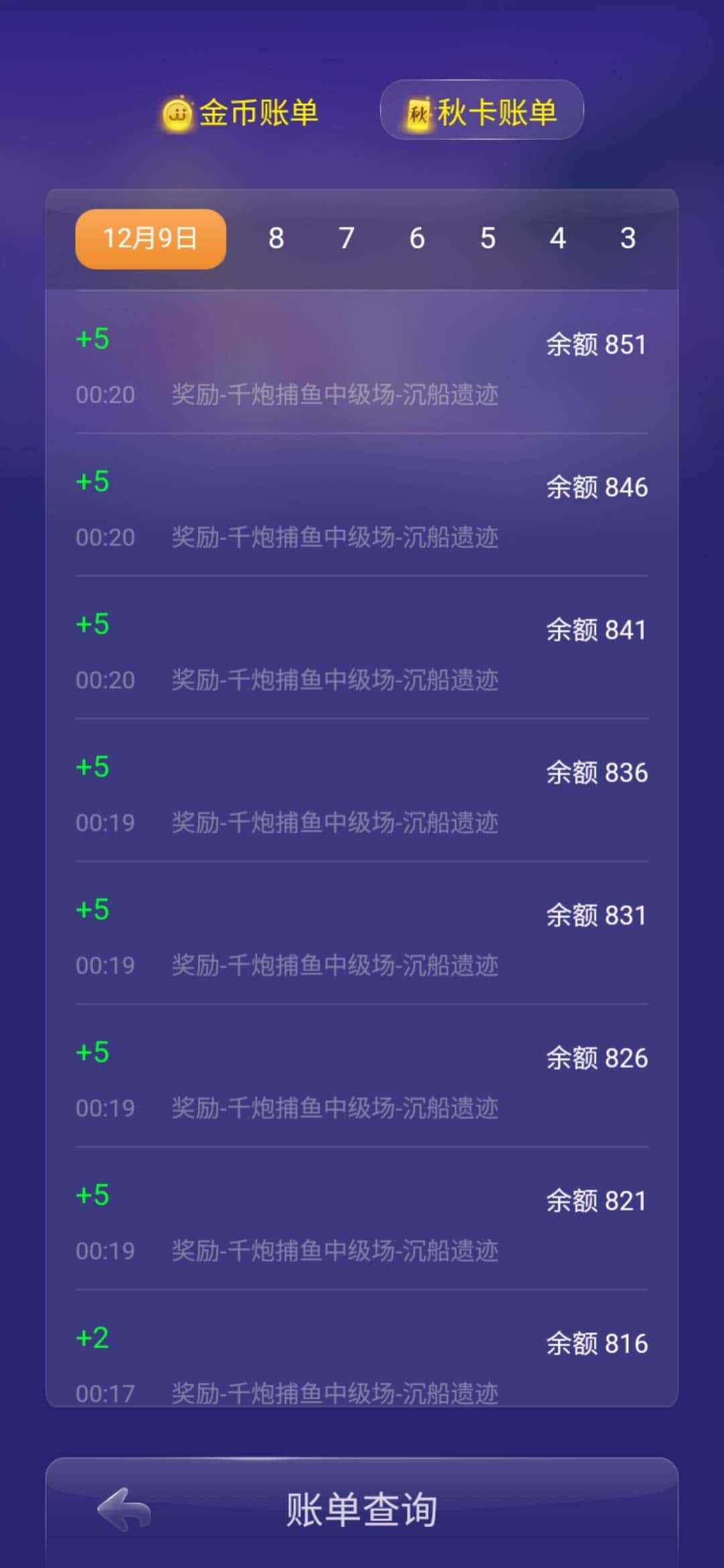Select the 00:19 entry with 余额 831

coord(362,931)
